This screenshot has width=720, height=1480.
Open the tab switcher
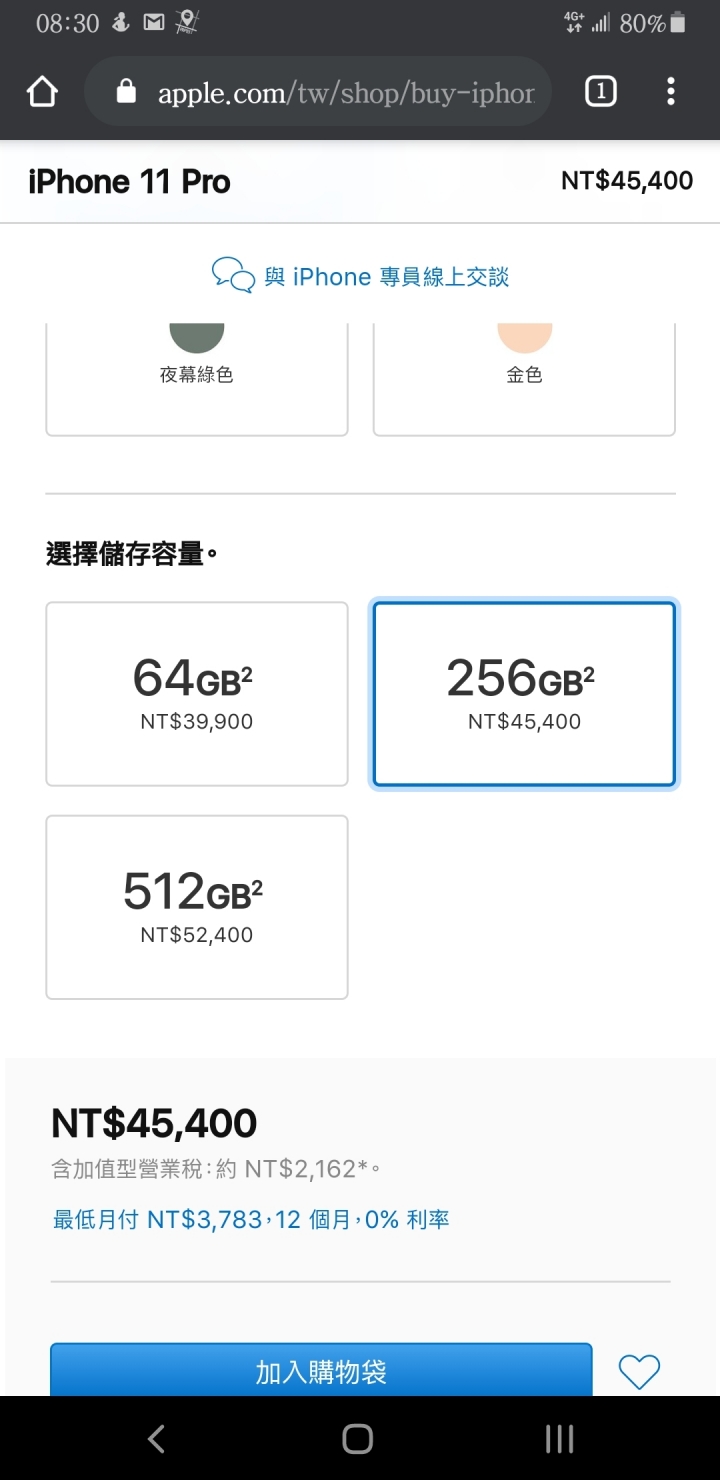pos(600,92)
